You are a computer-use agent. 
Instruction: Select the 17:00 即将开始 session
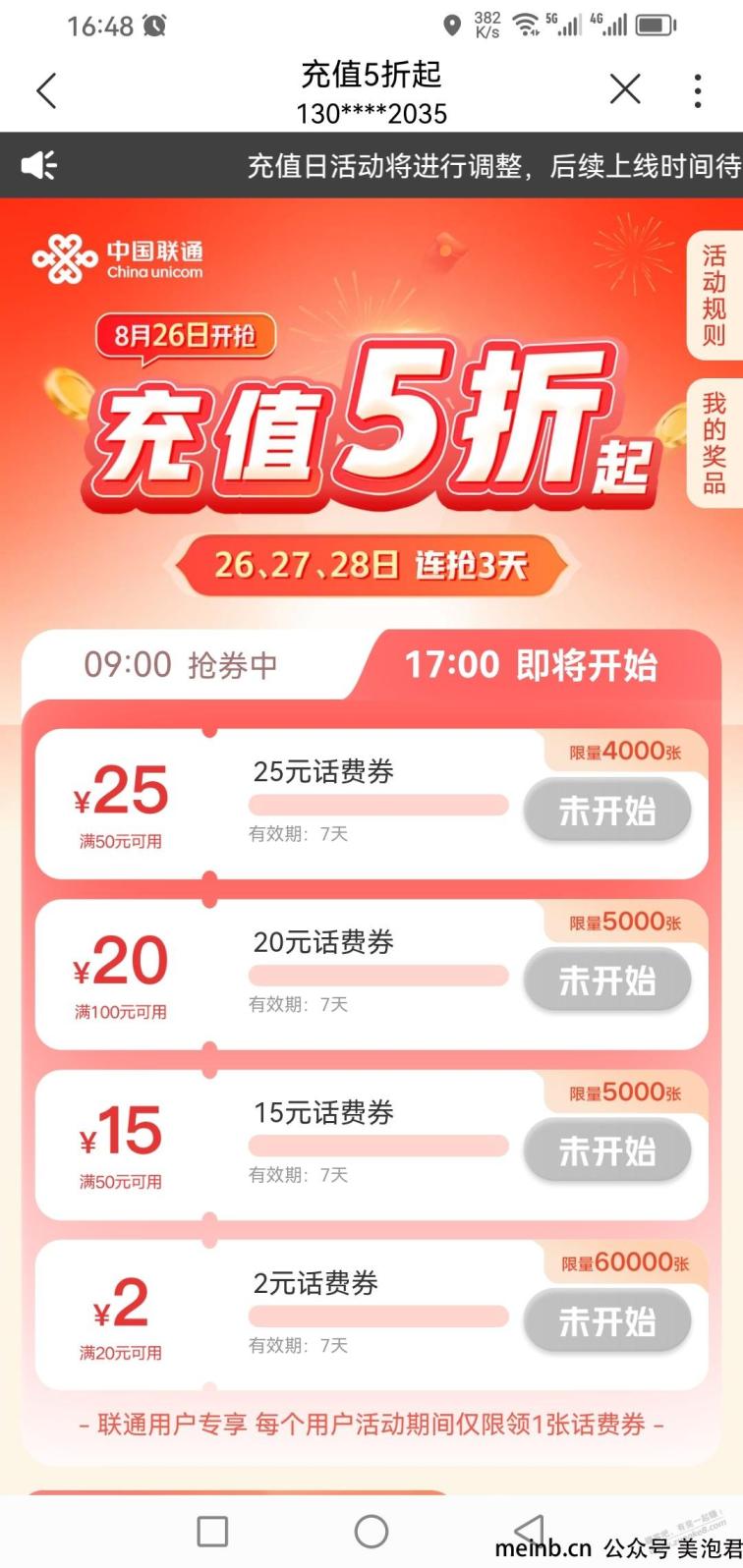[531, 665]
